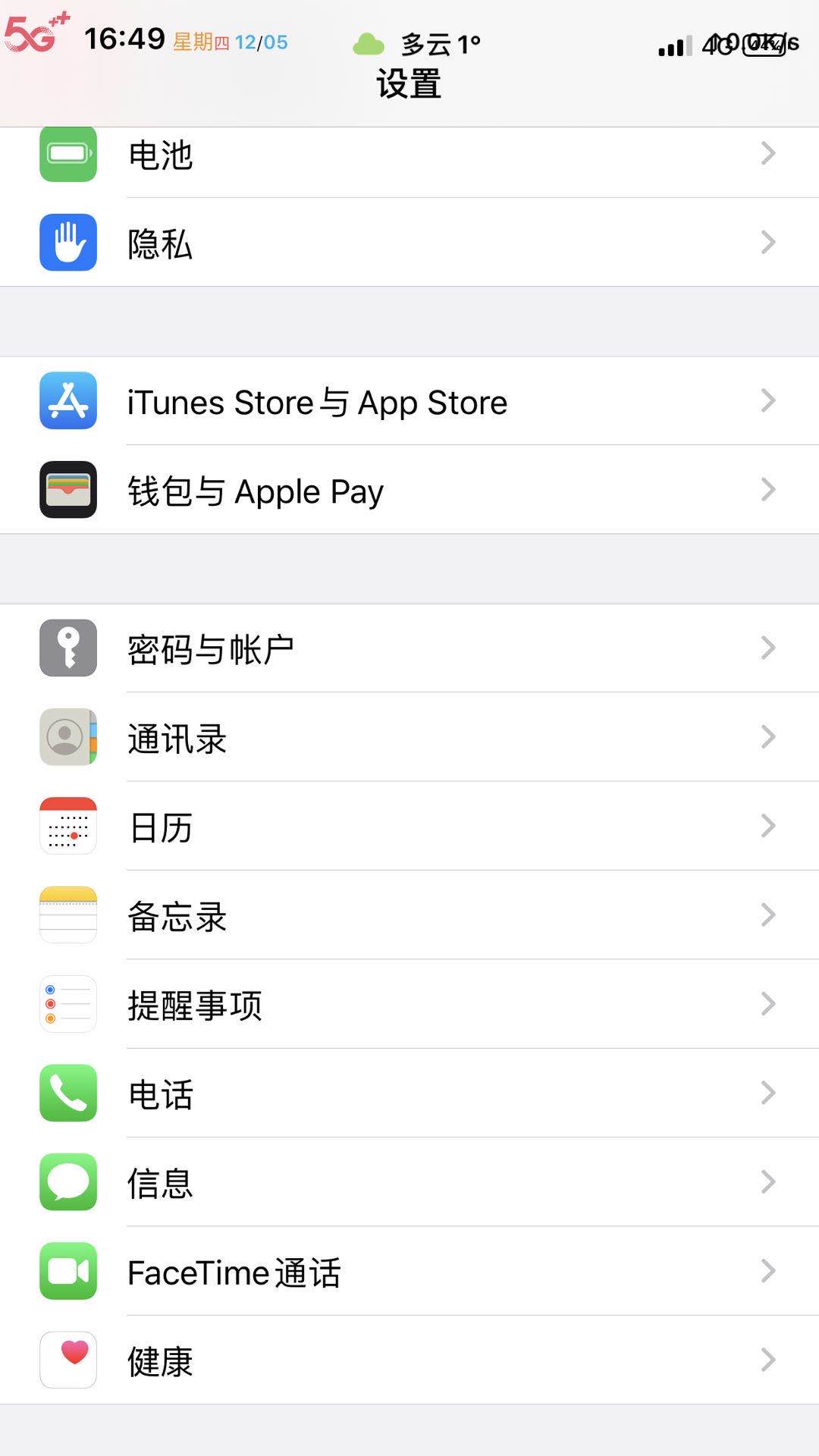Tap the Contacts icon

point(67,738)
